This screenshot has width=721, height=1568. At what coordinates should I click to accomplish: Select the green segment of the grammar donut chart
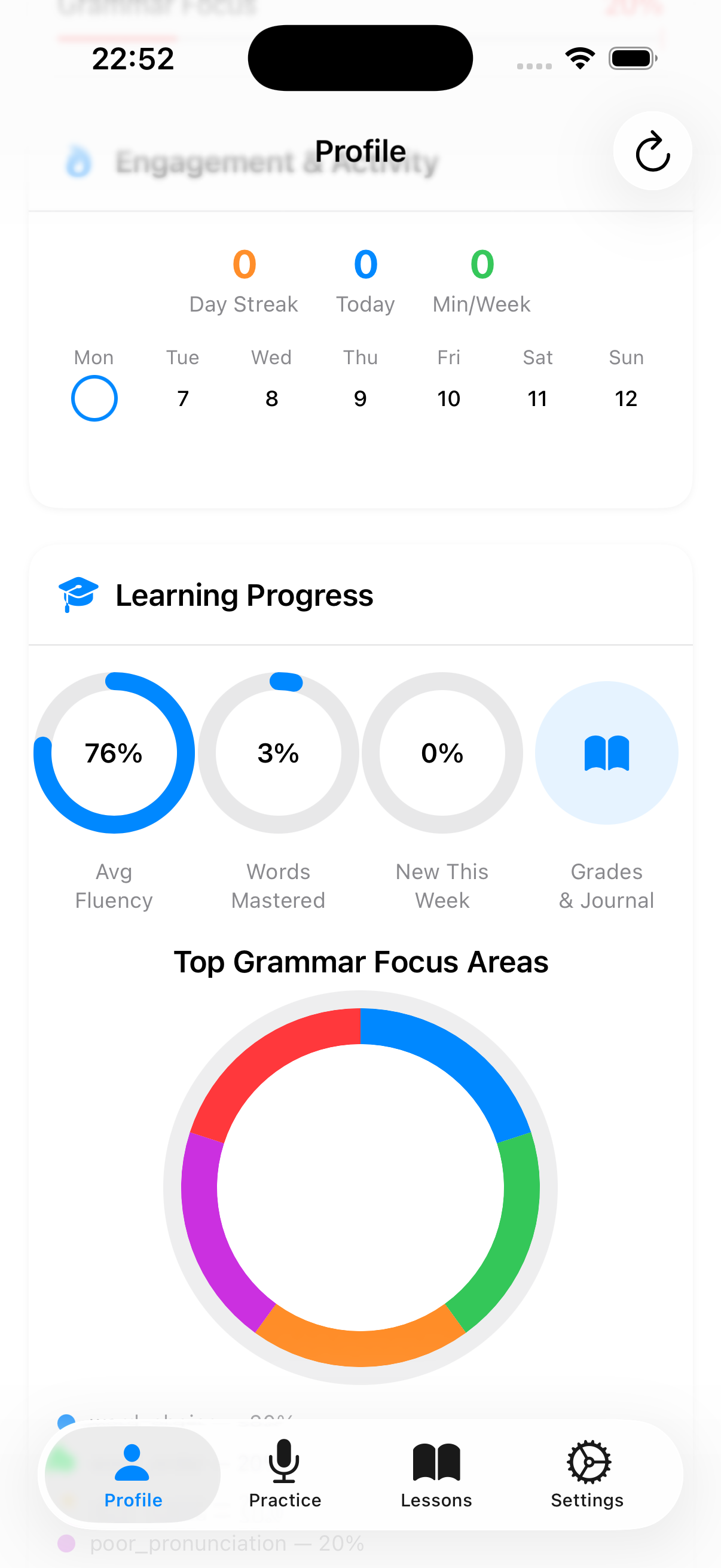(x=520, y=1218)
